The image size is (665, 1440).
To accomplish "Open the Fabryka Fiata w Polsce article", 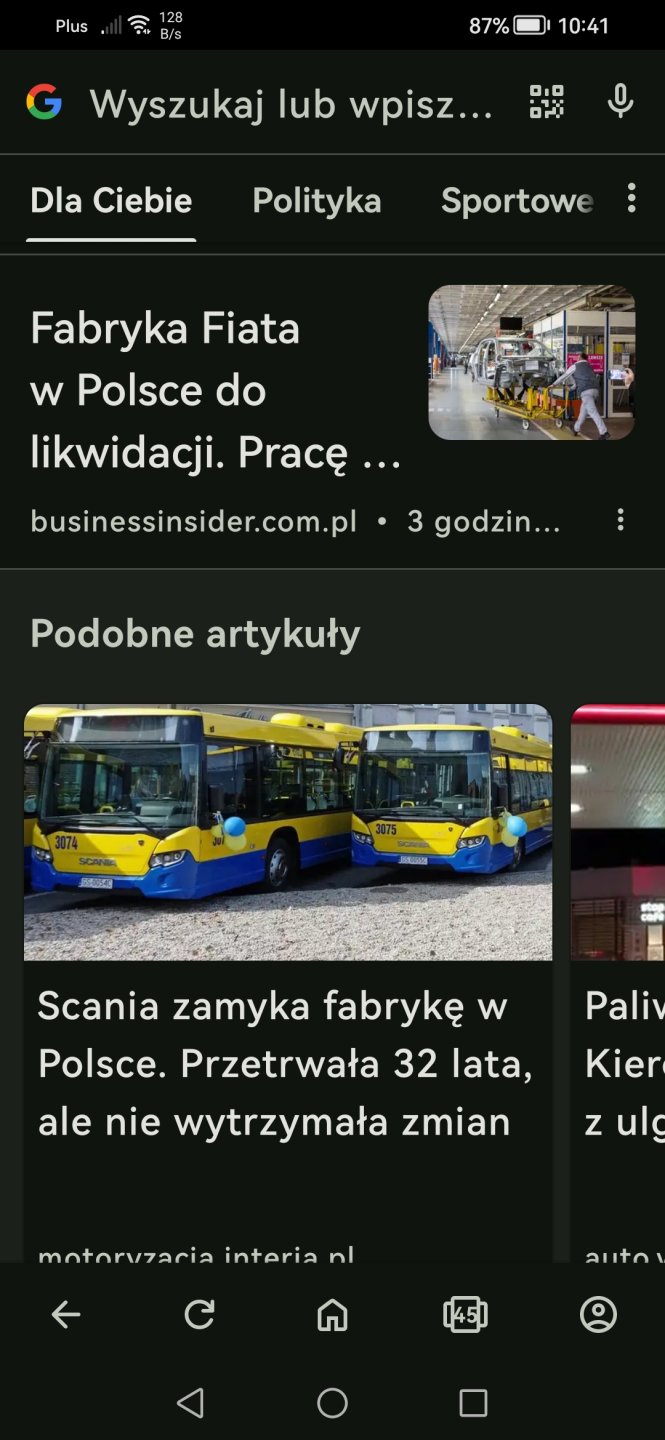I will [215, 390].
